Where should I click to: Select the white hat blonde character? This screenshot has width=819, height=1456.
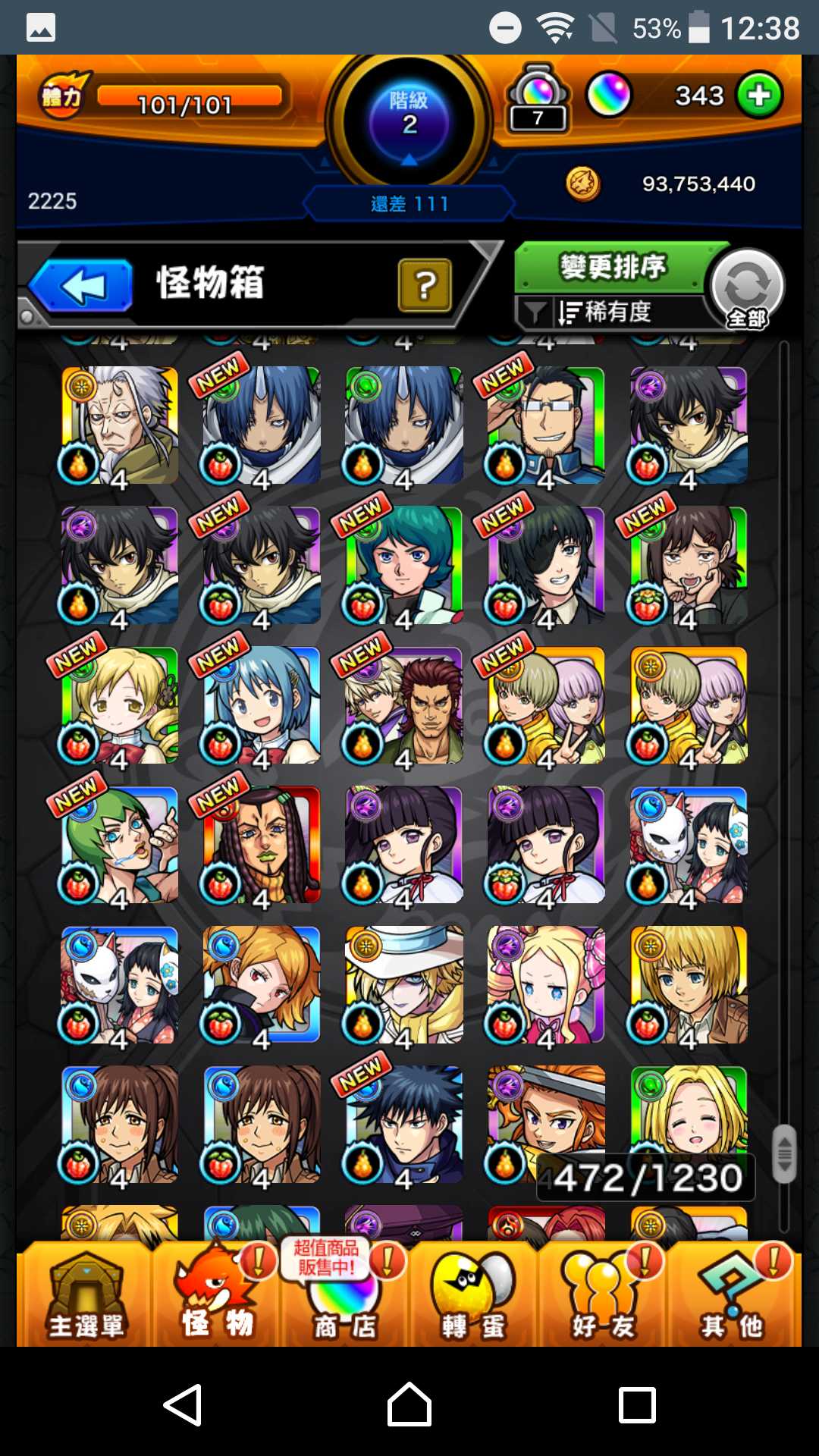[403, 984]
